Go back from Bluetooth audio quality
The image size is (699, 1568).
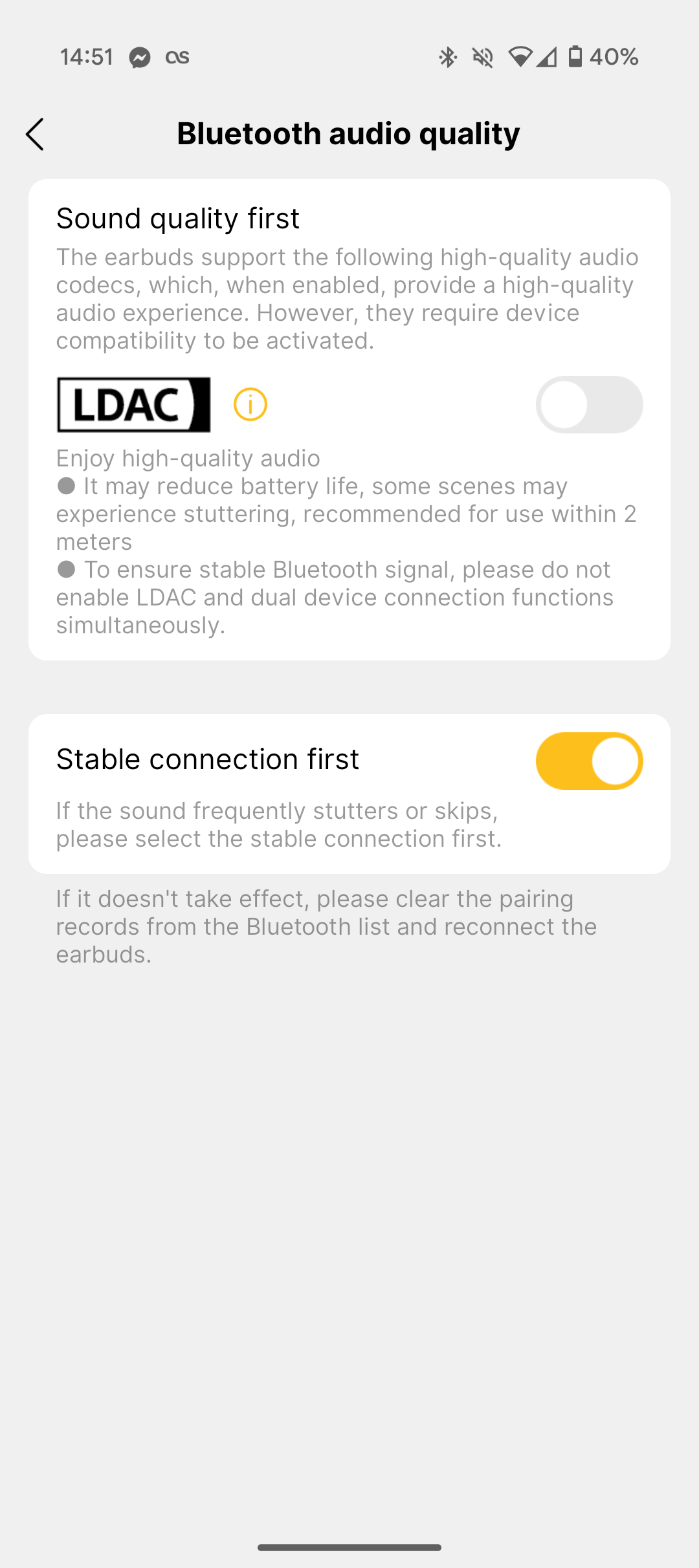[x=36, y=134]
